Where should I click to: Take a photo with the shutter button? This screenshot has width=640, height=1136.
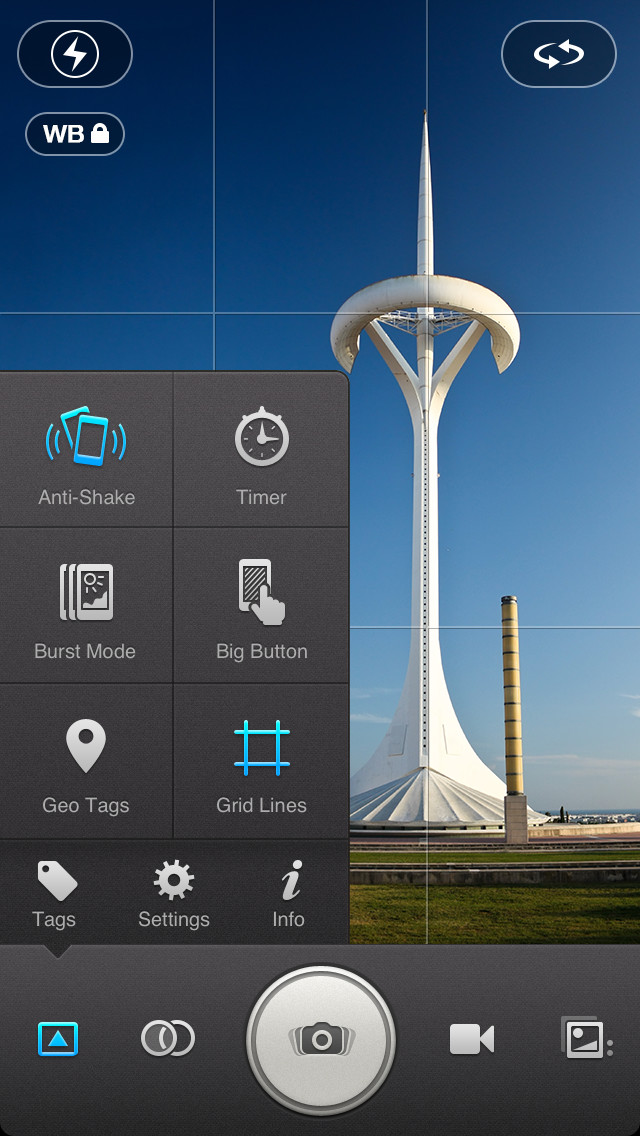(x=321, y=1040)
